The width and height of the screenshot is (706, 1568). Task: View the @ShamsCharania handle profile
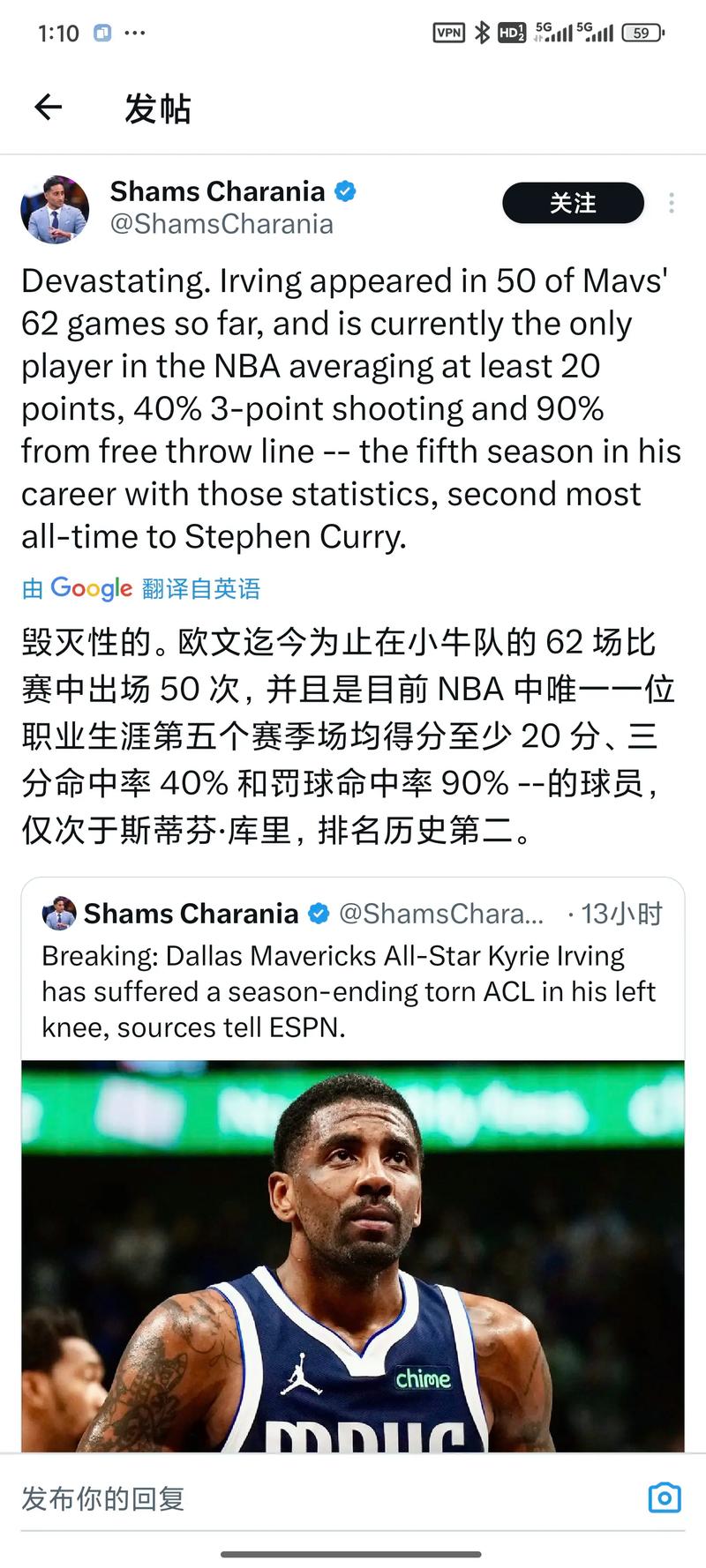(222, 224)
